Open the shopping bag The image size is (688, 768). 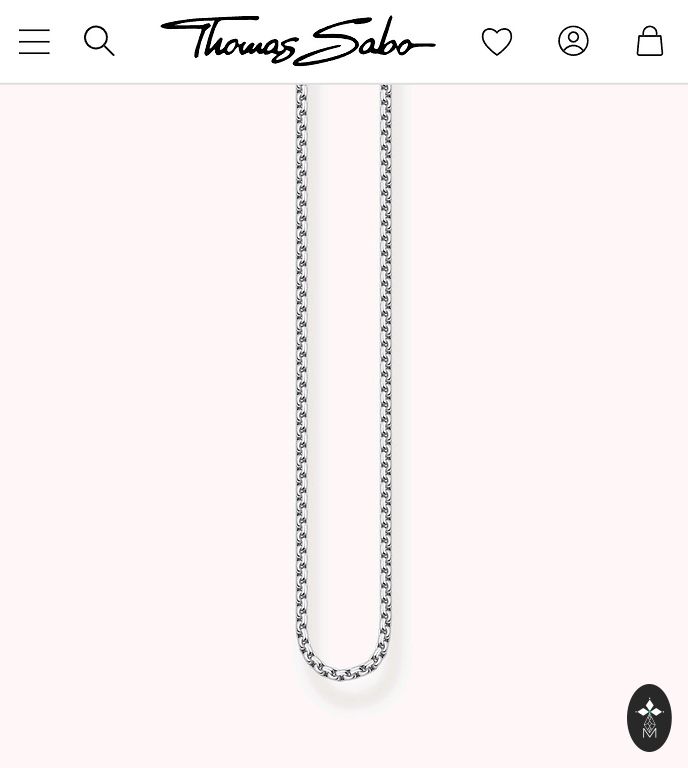649,41
